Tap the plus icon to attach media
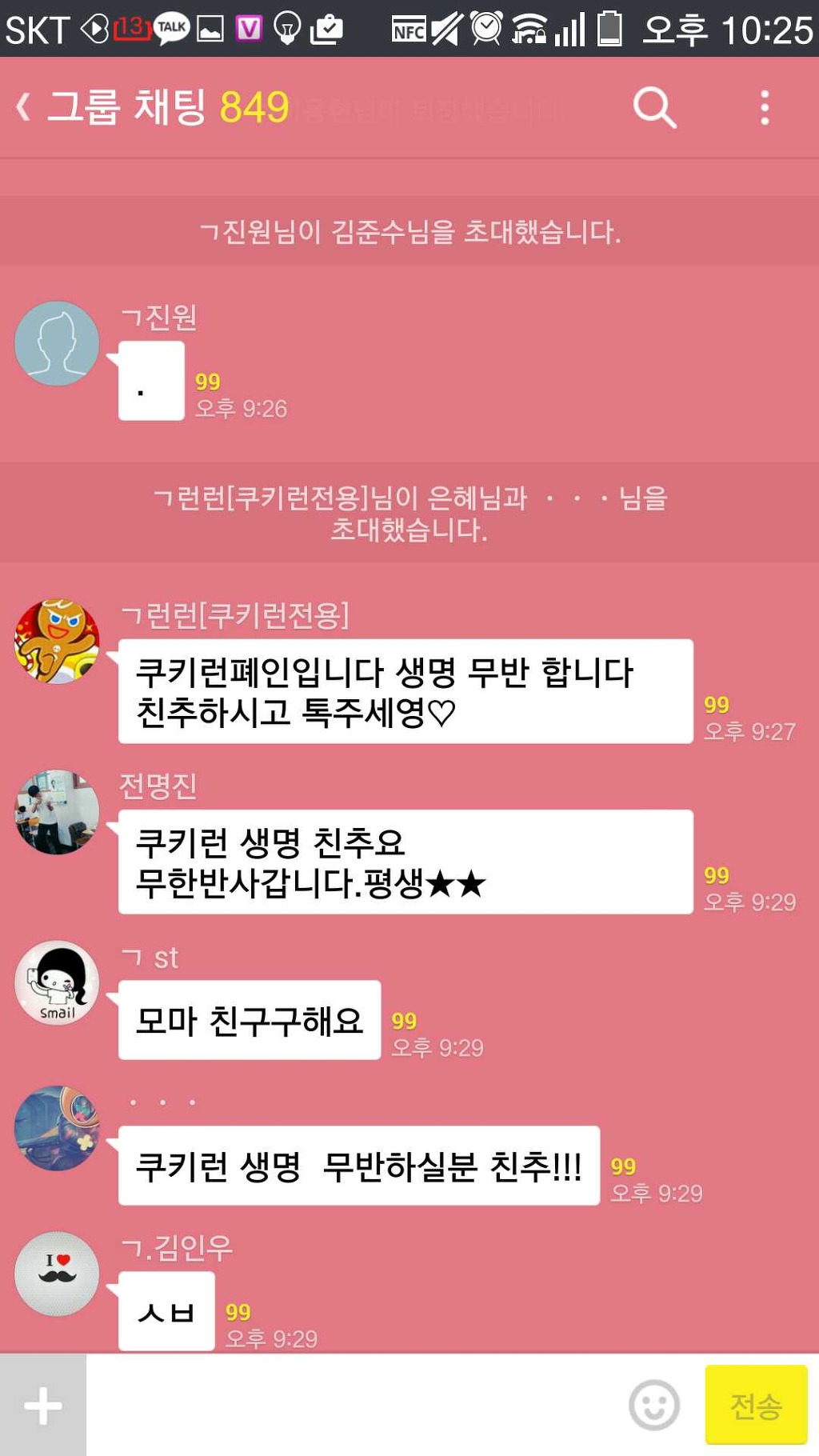The image size is (819, 1456). [42, 1406]
